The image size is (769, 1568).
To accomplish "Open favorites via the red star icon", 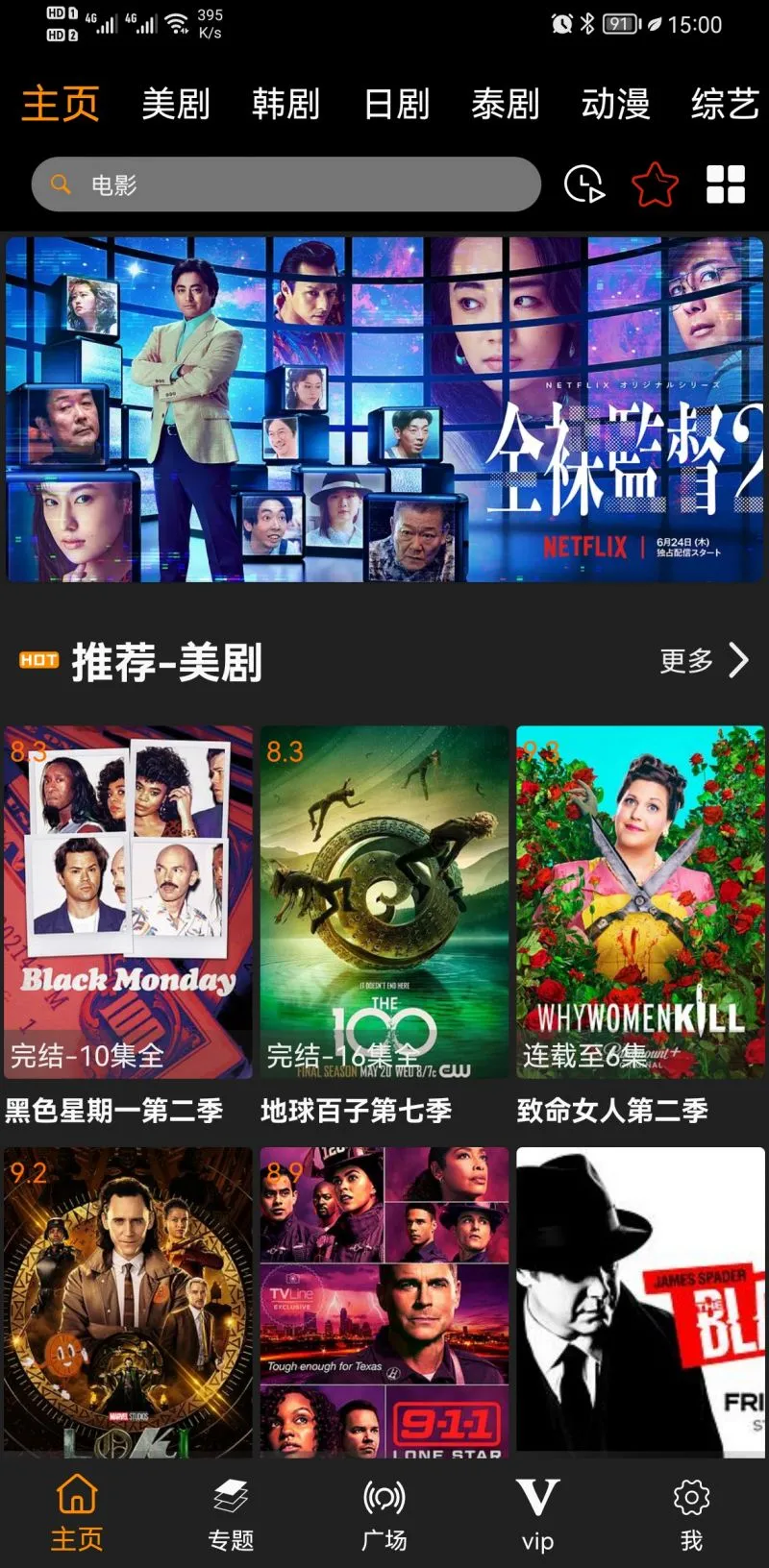I will (655, 184).
